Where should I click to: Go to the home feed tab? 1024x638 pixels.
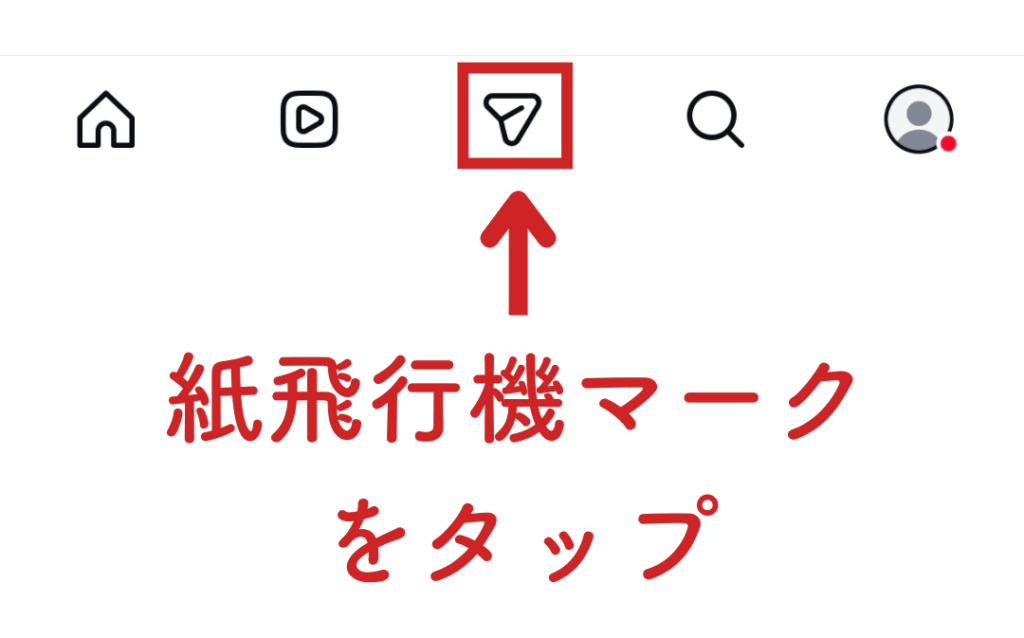(106, 119)
